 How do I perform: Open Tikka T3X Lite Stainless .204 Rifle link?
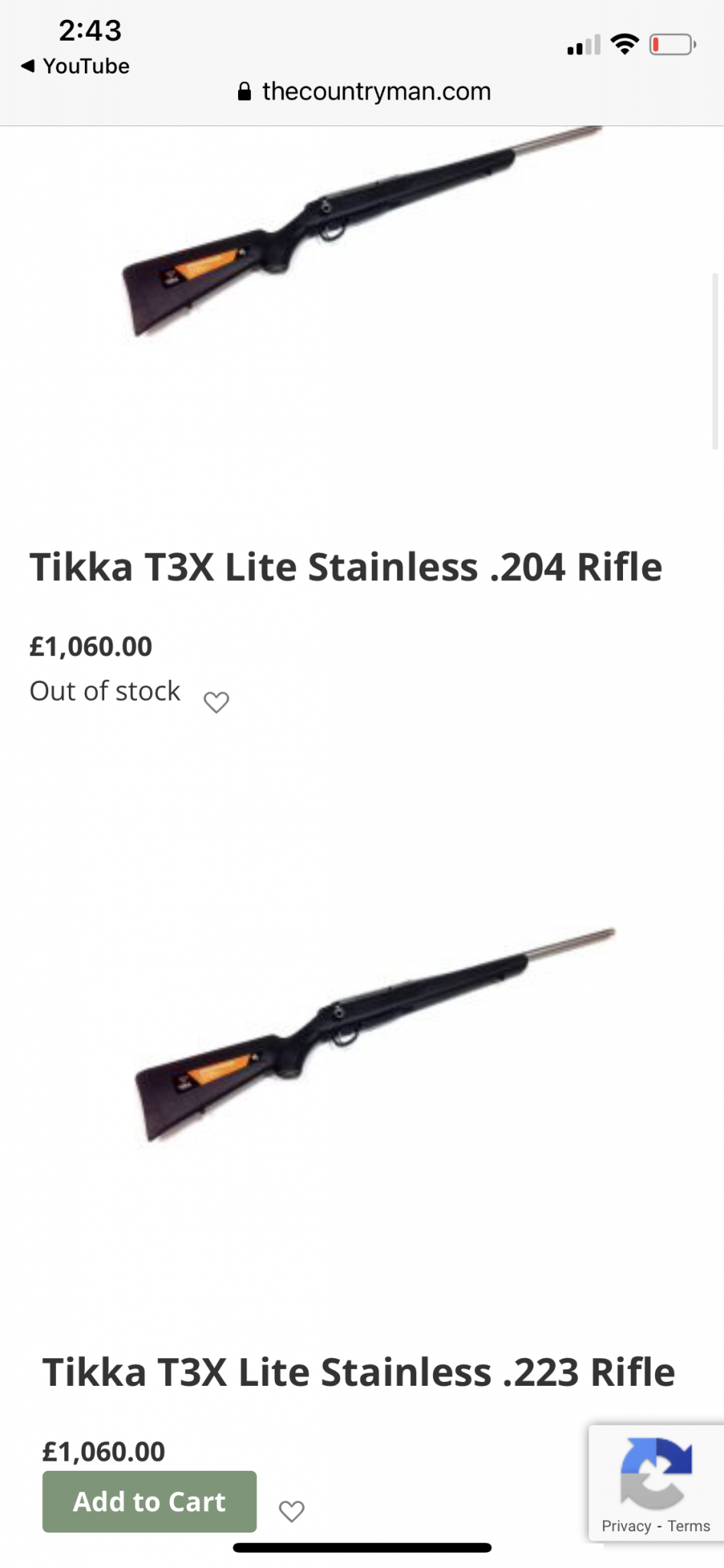point(345,567)
